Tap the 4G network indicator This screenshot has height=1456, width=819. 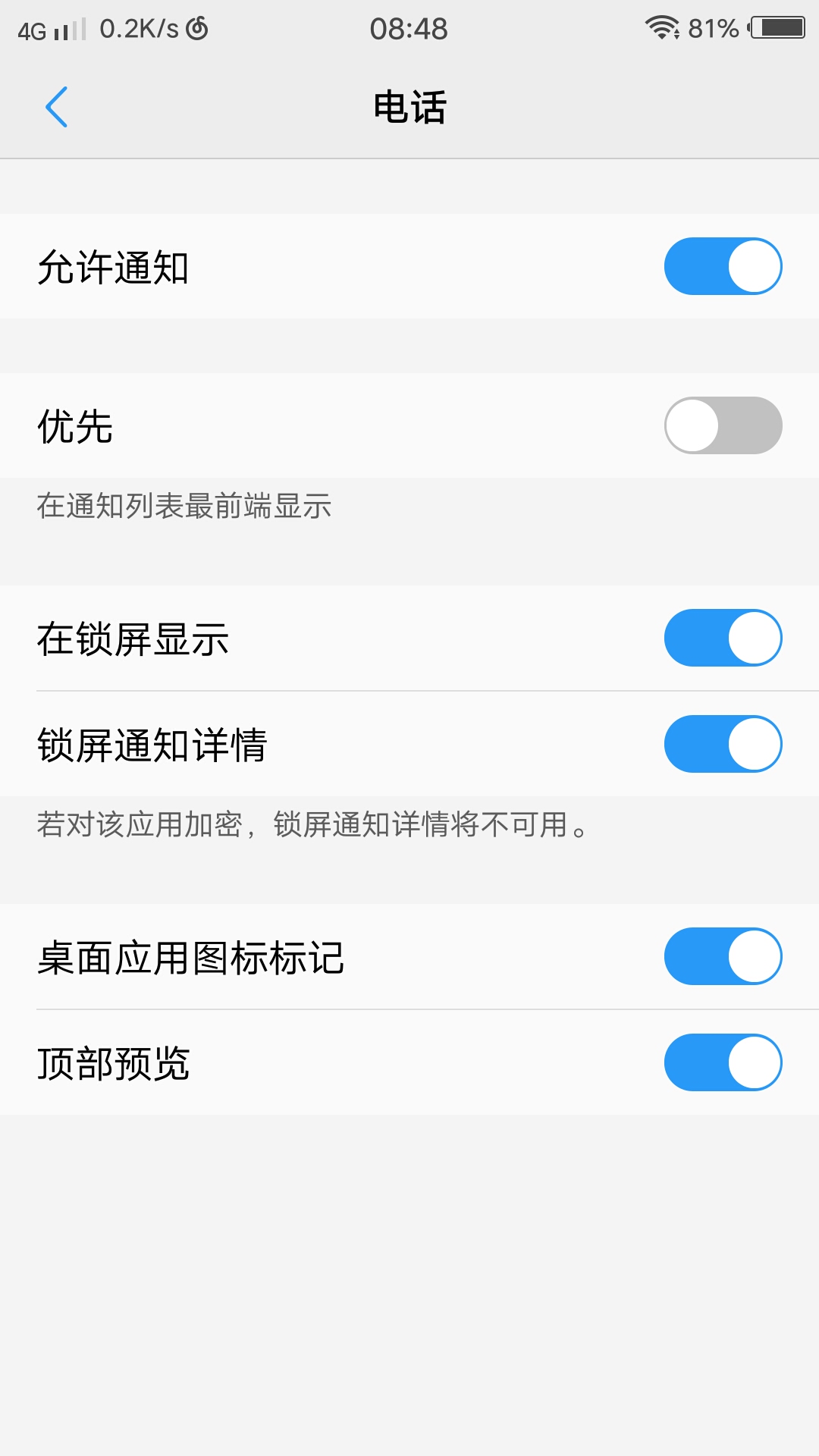click(x=30, y=27)
